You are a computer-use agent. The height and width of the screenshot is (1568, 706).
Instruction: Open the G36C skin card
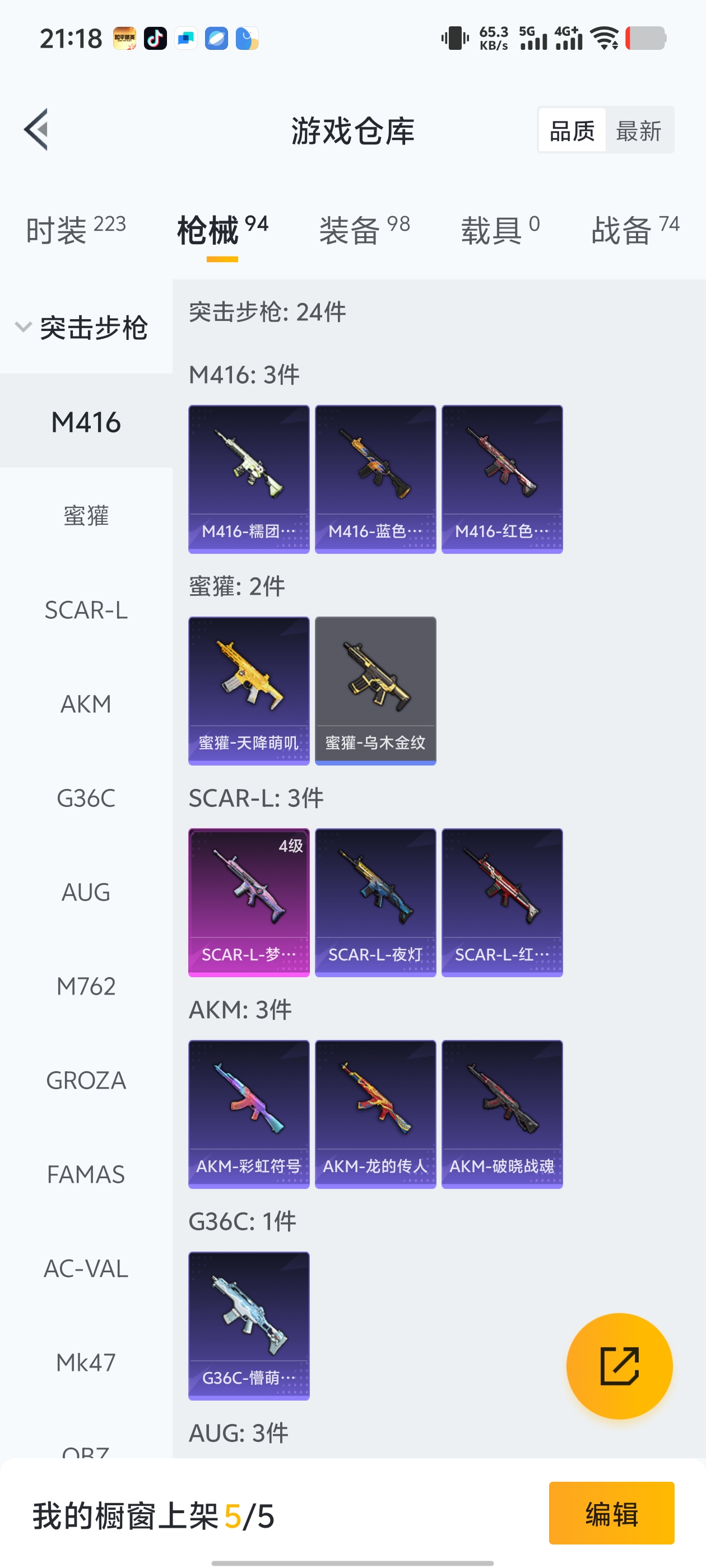pyautogui.click(x=249, y=1325)
